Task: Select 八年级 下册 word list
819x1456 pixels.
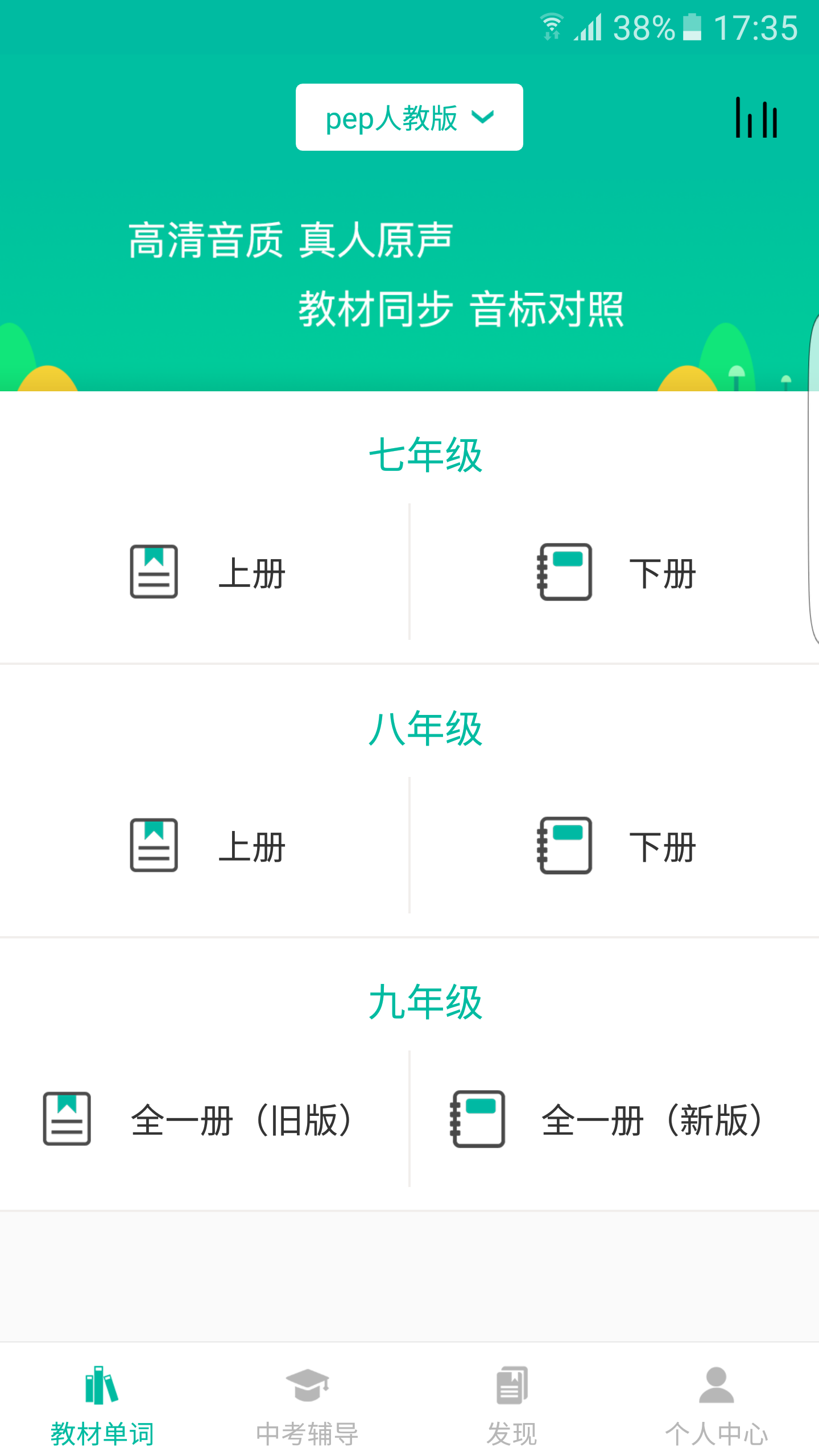Action: click(x=614, y=845)
